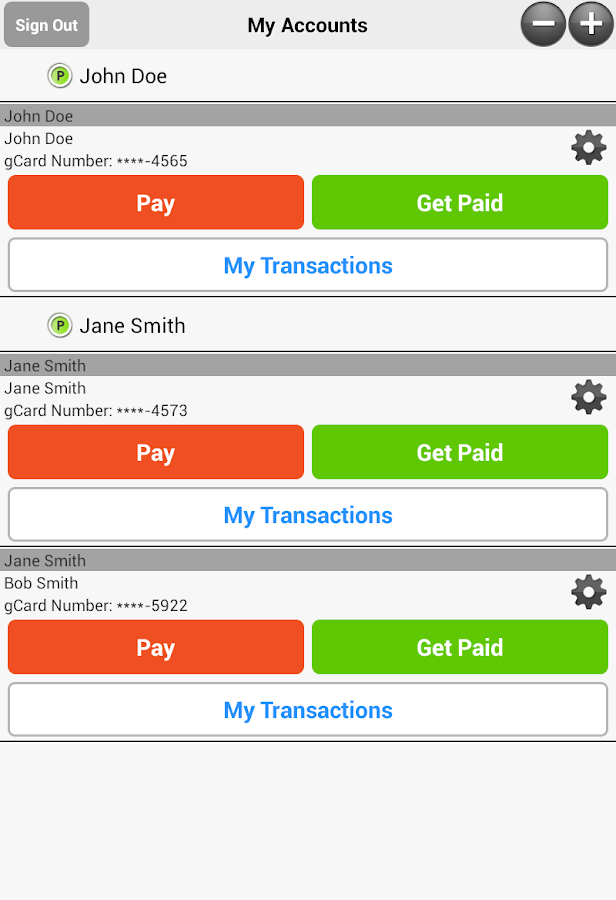View My Transactions for card 4565
This screenshot has width=616, height=900.
coord(308,265)
